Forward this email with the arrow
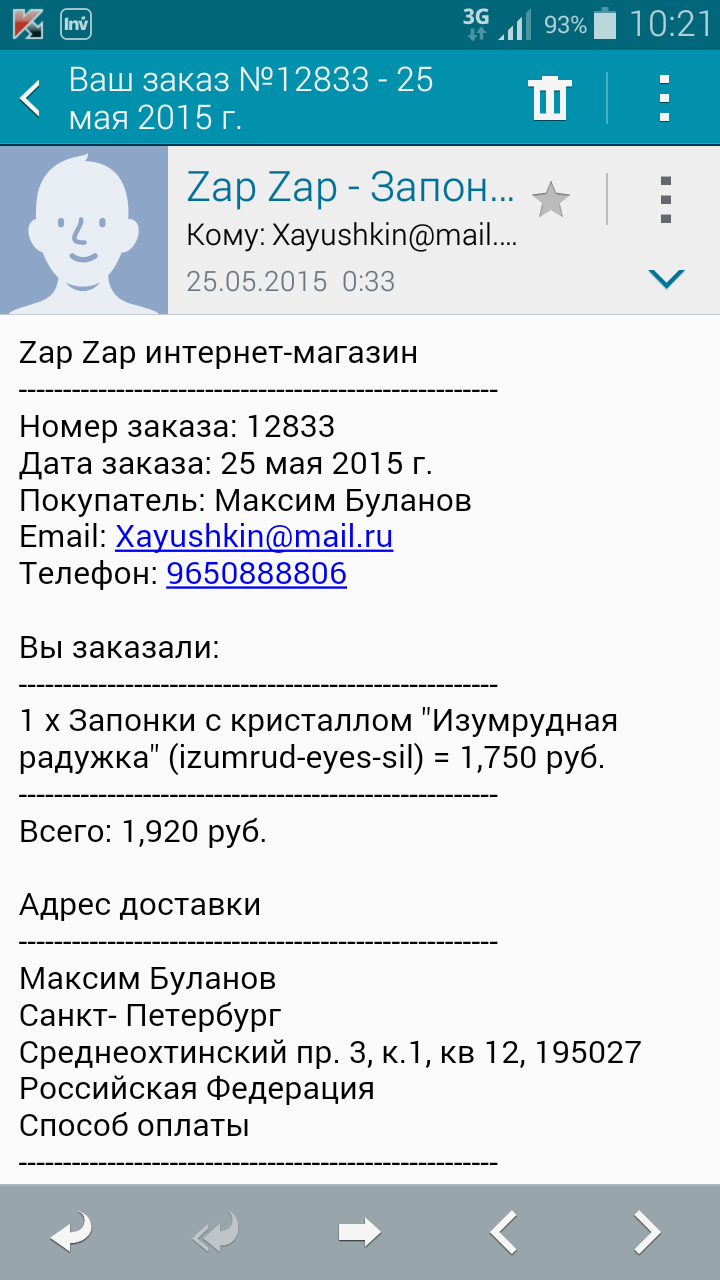Viewport: 720px width, 1280px height. point(360,1232)
